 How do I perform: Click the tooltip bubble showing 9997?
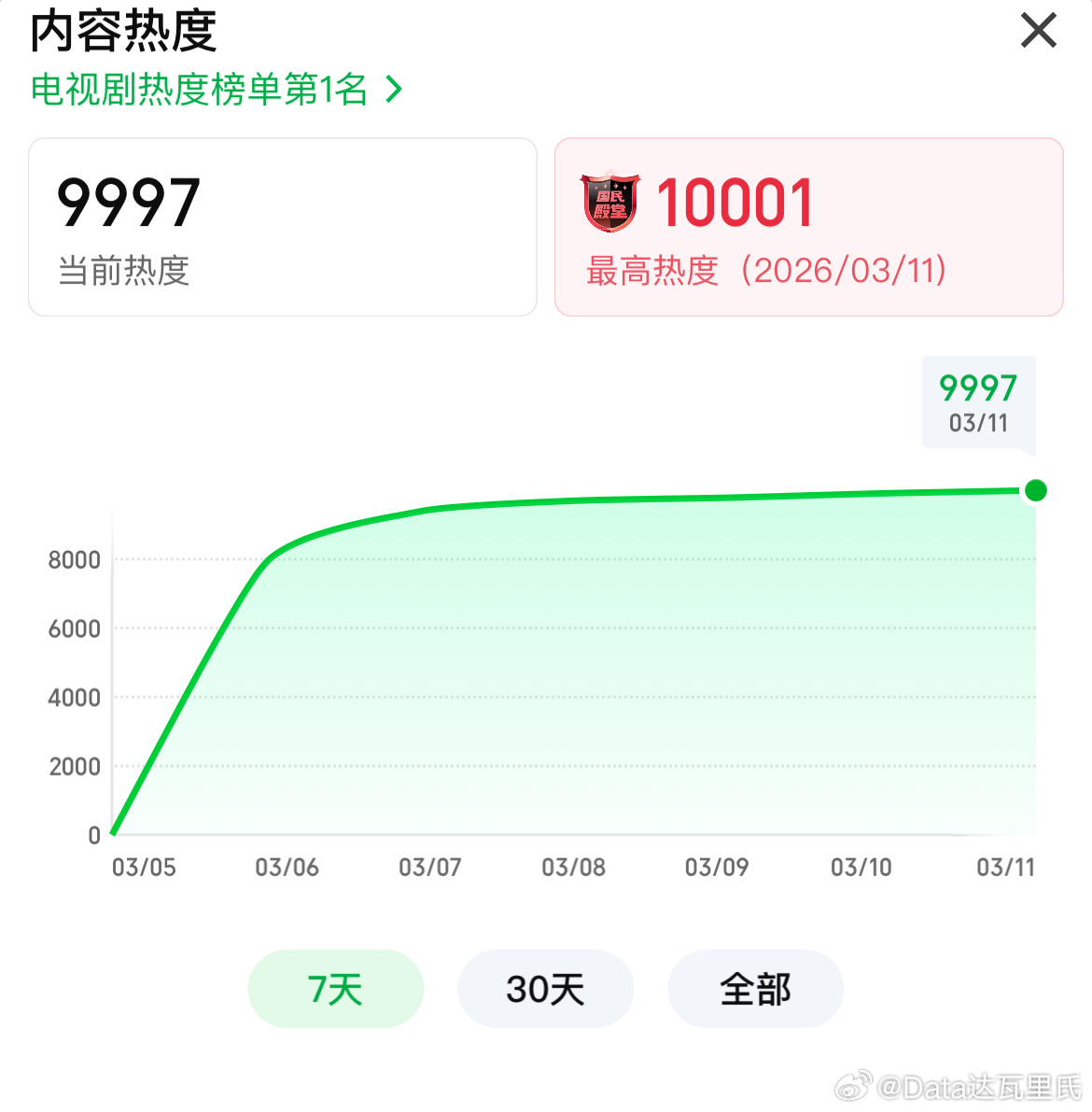coord(977,402)
